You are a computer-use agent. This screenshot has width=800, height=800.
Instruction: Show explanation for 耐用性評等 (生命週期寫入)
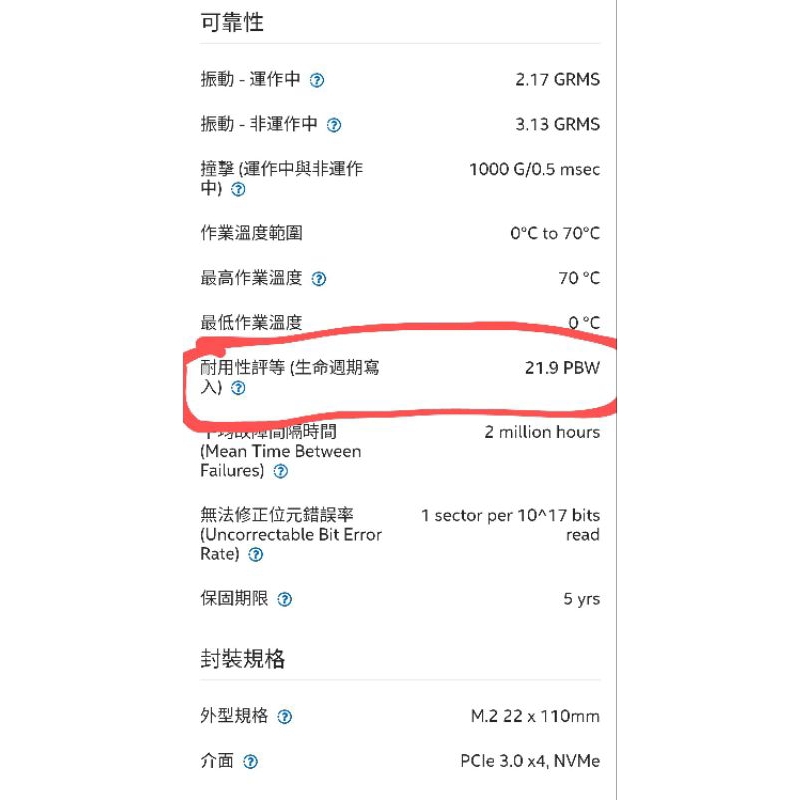pos(238,388)
